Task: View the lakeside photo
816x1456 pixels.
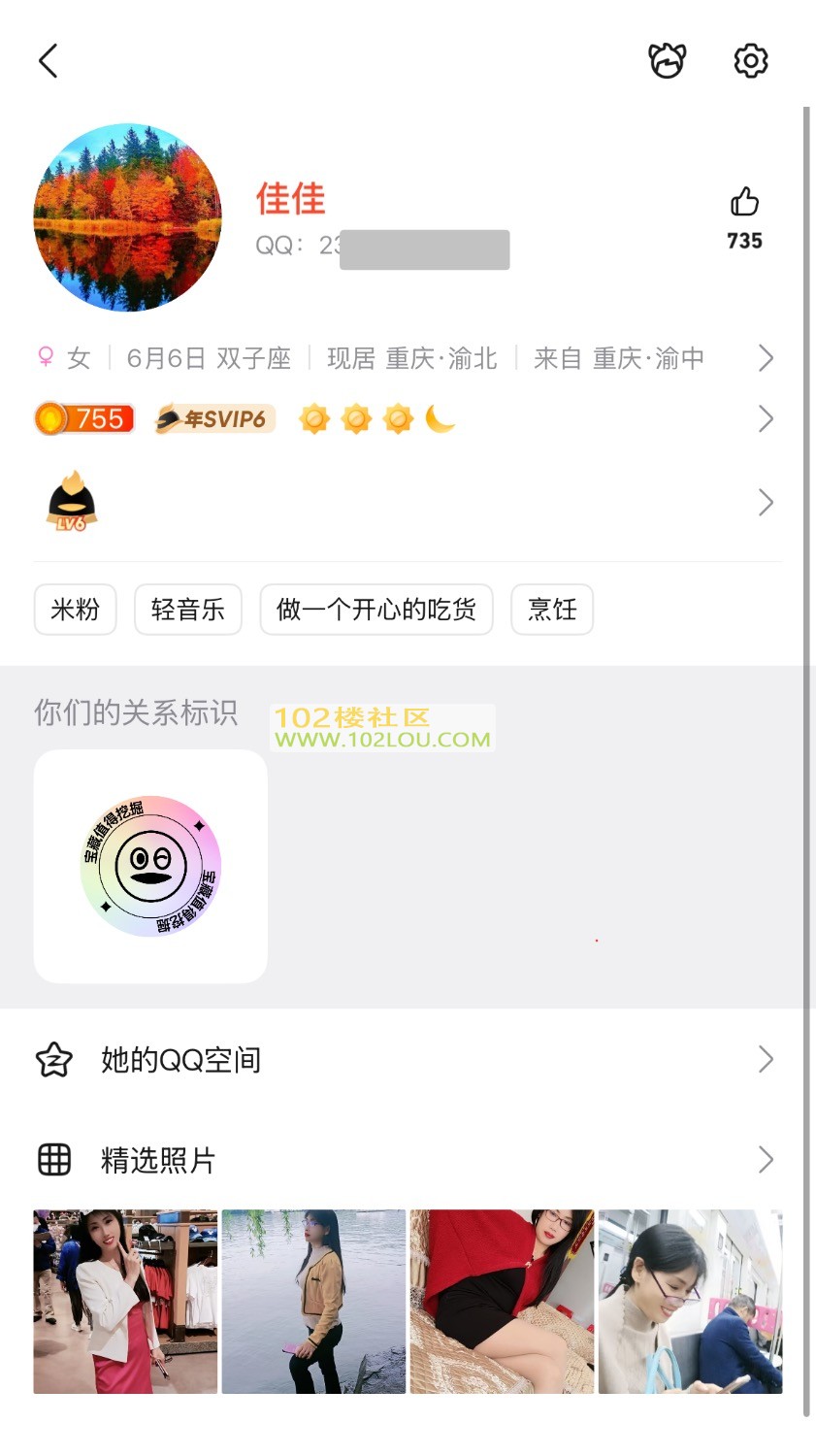Action: pyautogui.click(x=313, y=1302)
